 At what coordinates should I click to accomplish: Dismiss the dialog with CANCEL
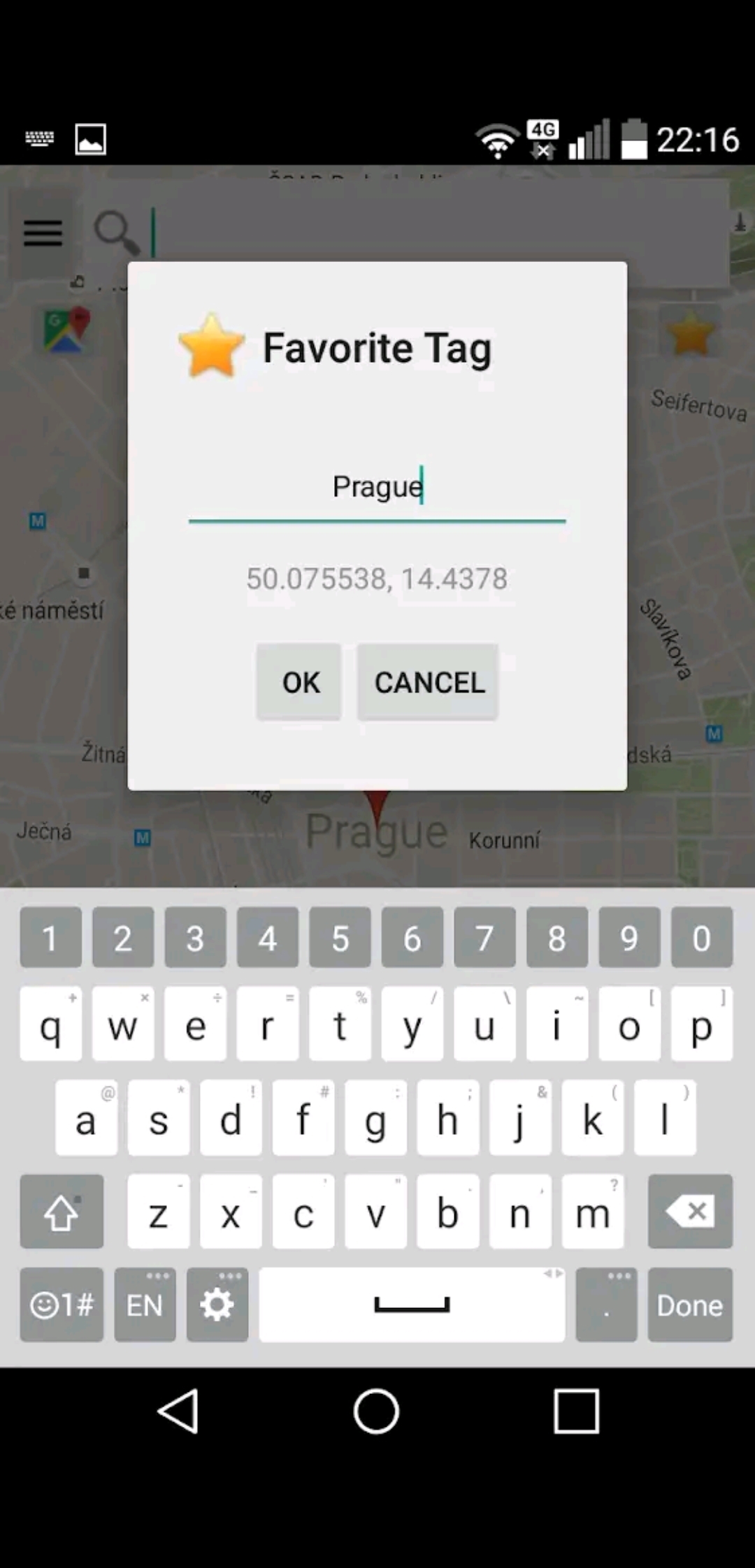429,682
